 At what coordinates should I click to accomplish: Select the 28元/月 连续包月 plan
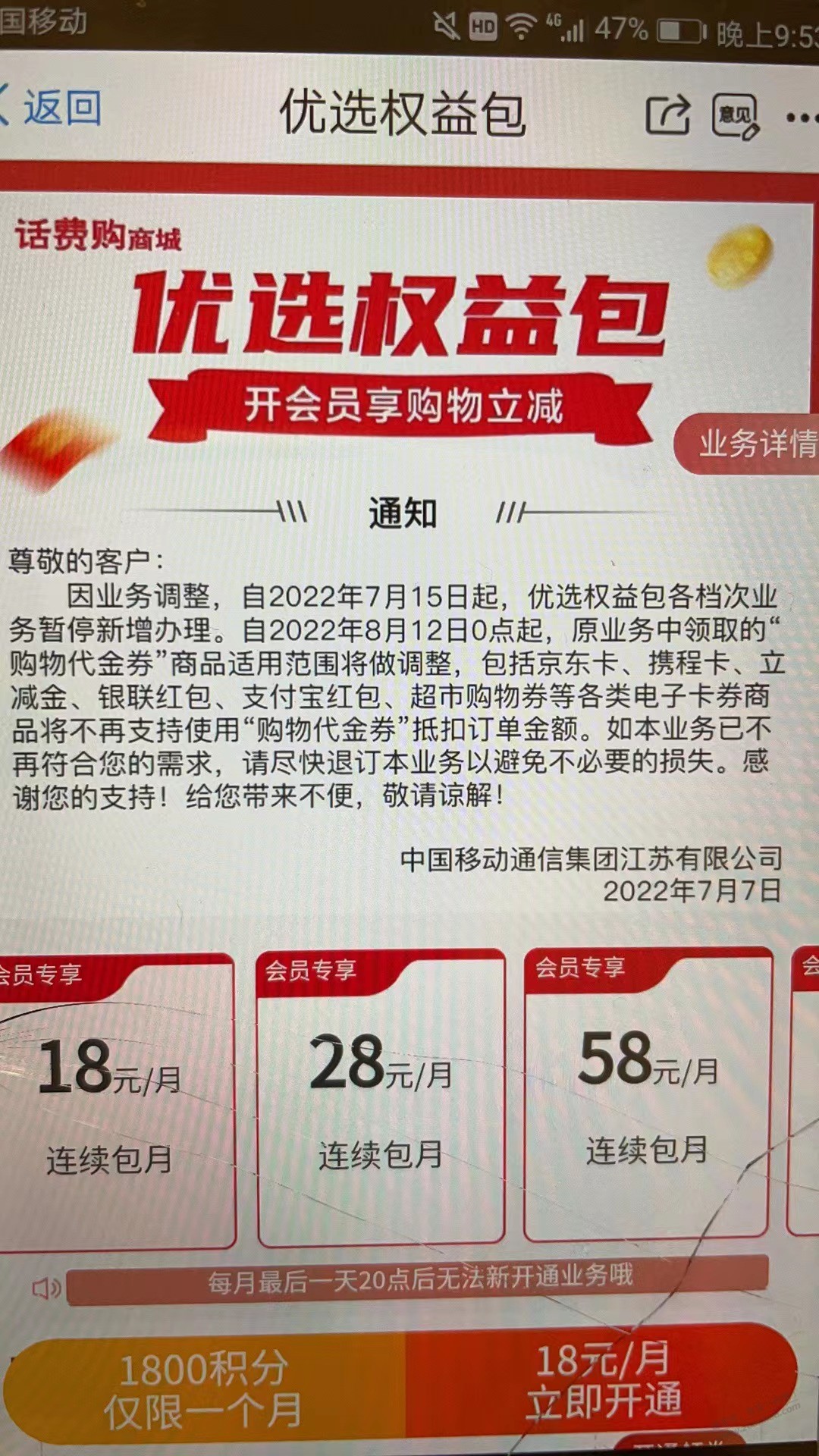point(381,1097)
